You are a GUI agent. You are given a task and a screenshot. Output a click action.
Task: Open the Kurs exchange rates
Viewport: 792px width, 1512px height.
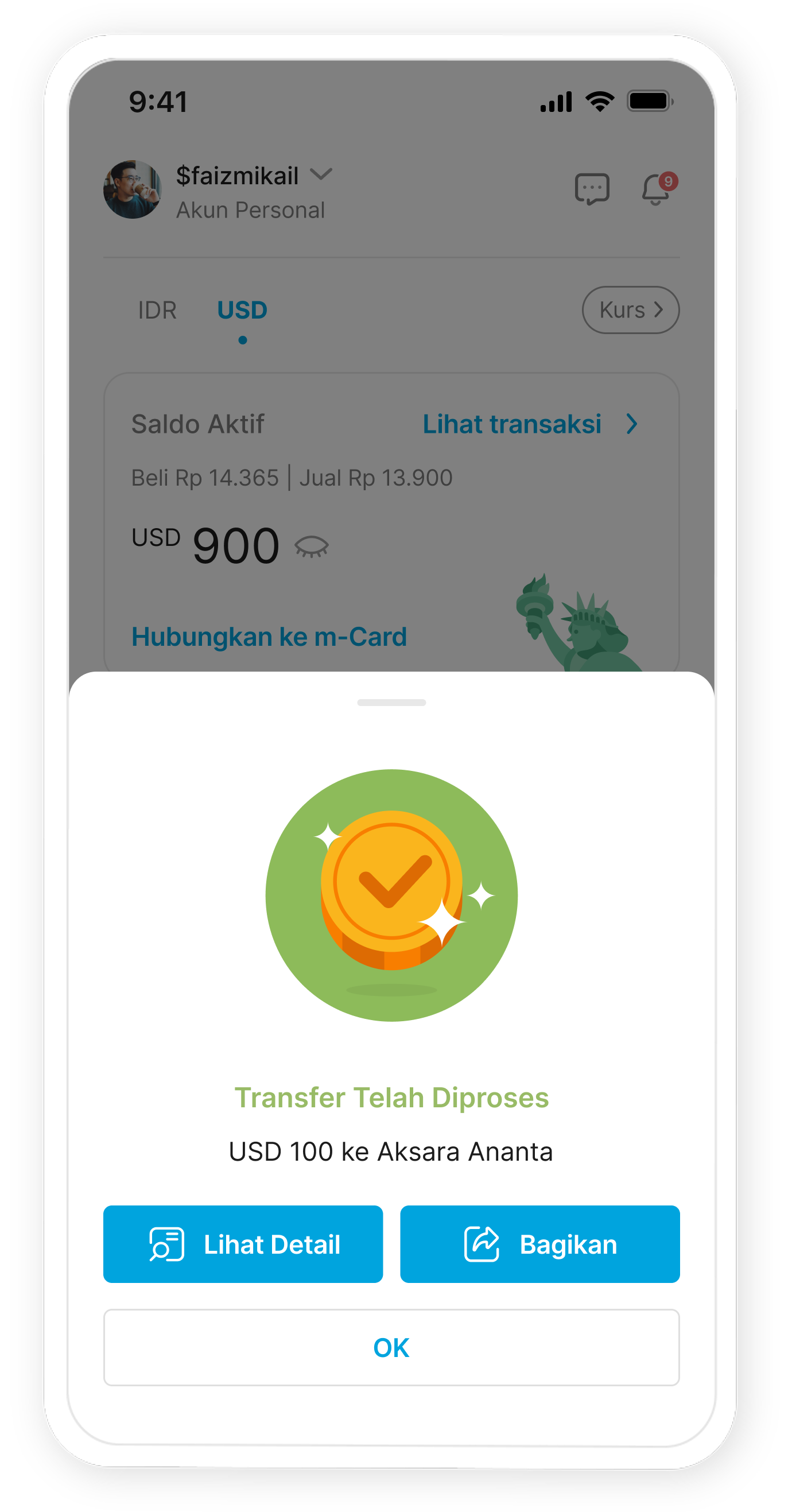[x=630, y=310]
